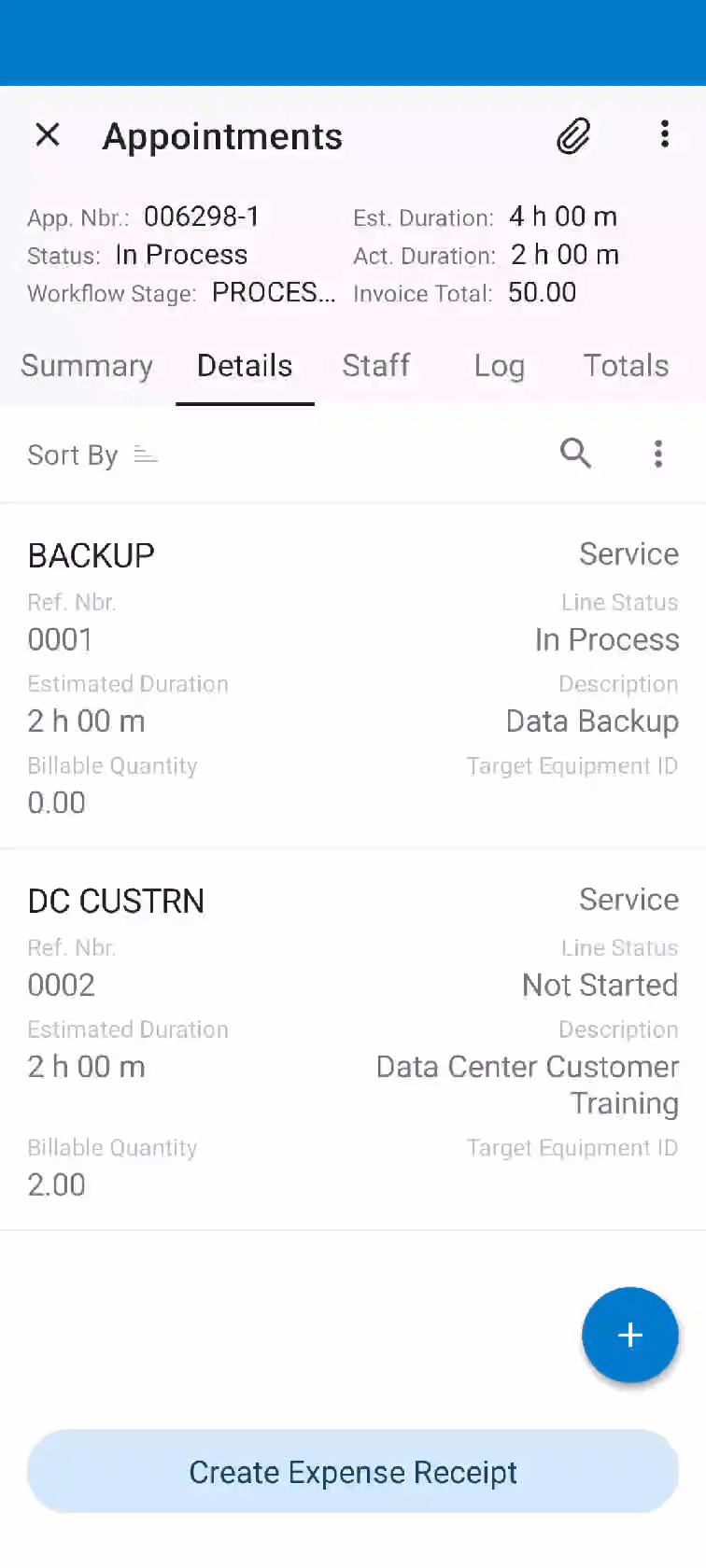Switch to the Summary tab
The width and height of the screenshot is (706, 1568).
tap(87, 366)
